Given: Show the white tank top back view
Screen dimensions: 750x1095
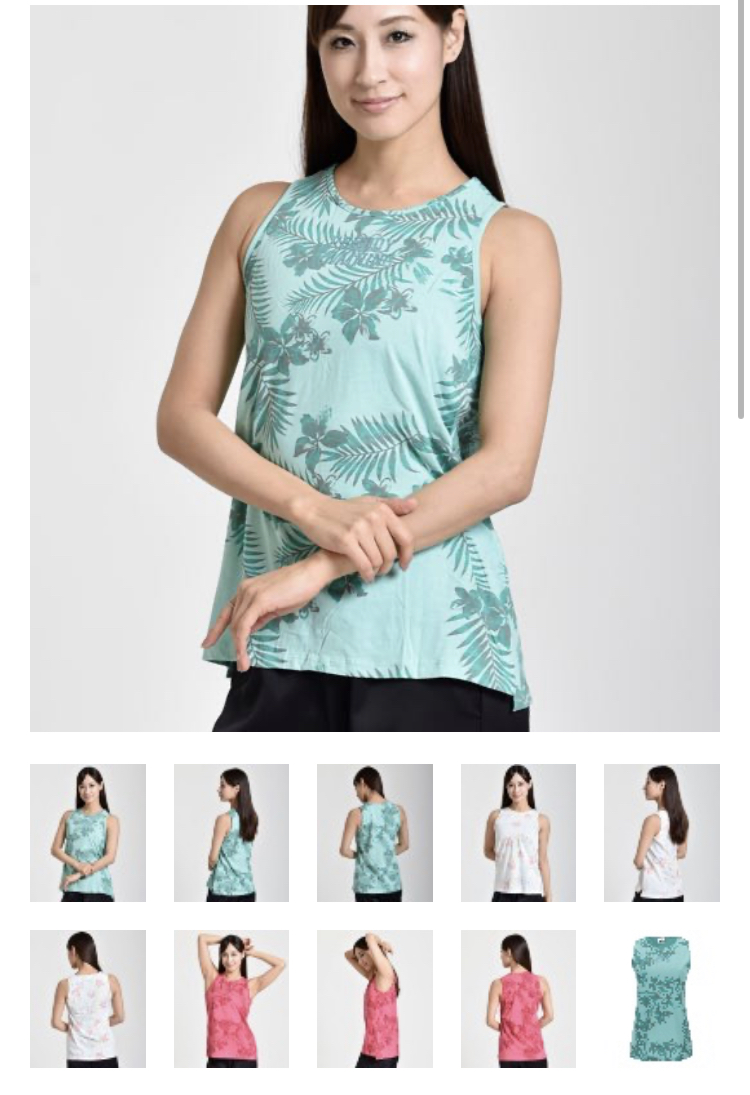Looking at the screenshot, I should click(88, 999).
